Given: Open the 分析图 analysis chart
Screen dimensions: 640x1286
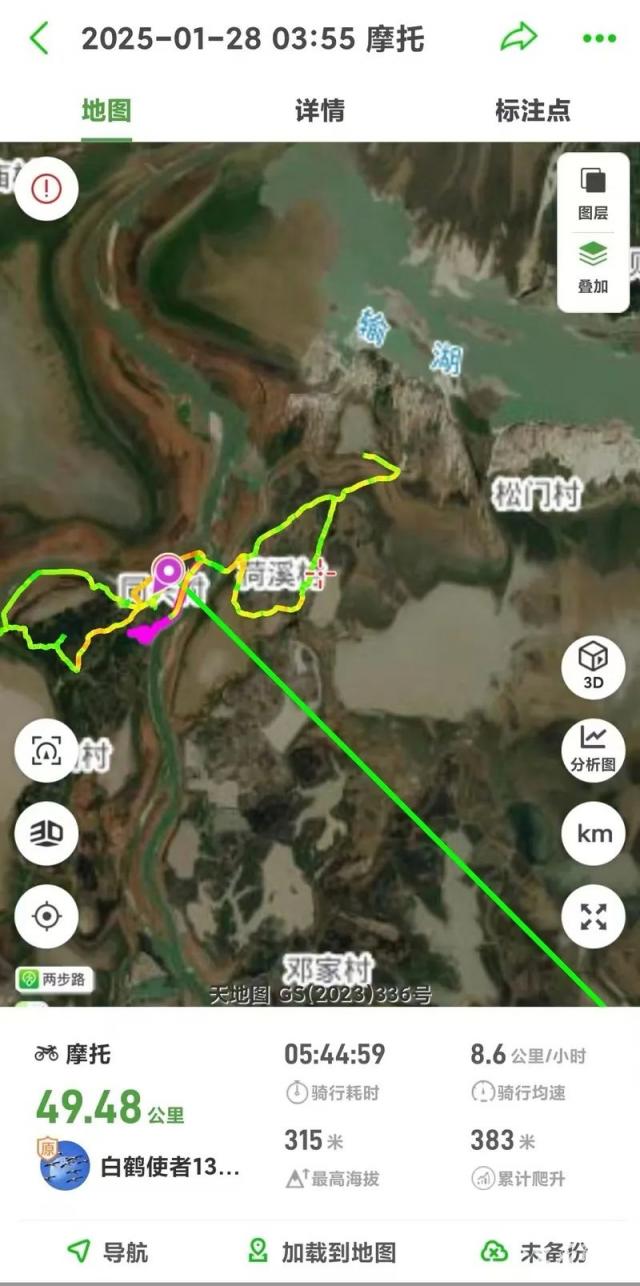Looking at the screenshot, I should (593, 749).
